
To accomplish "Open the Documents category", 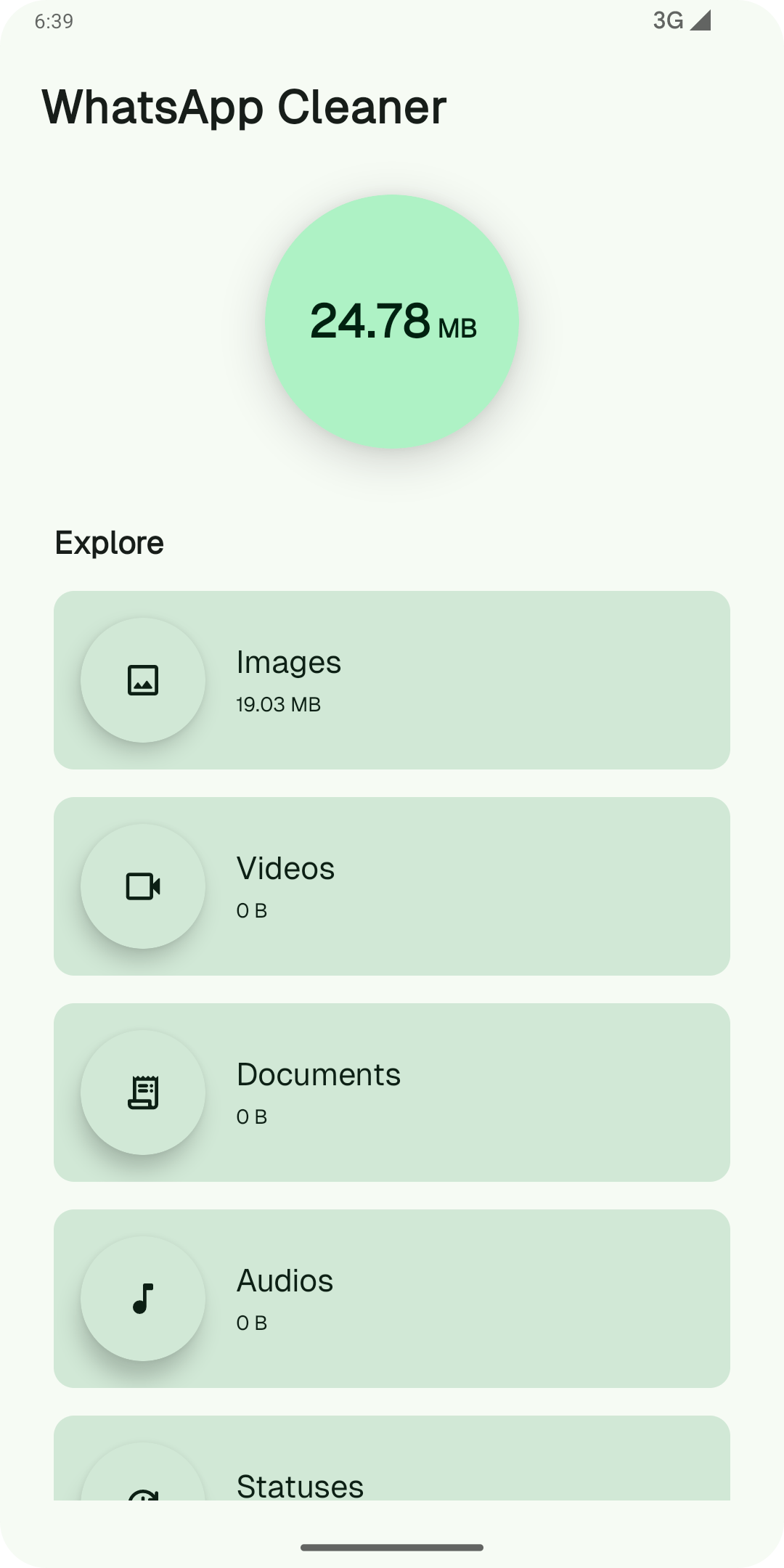I will point(392,1093).
